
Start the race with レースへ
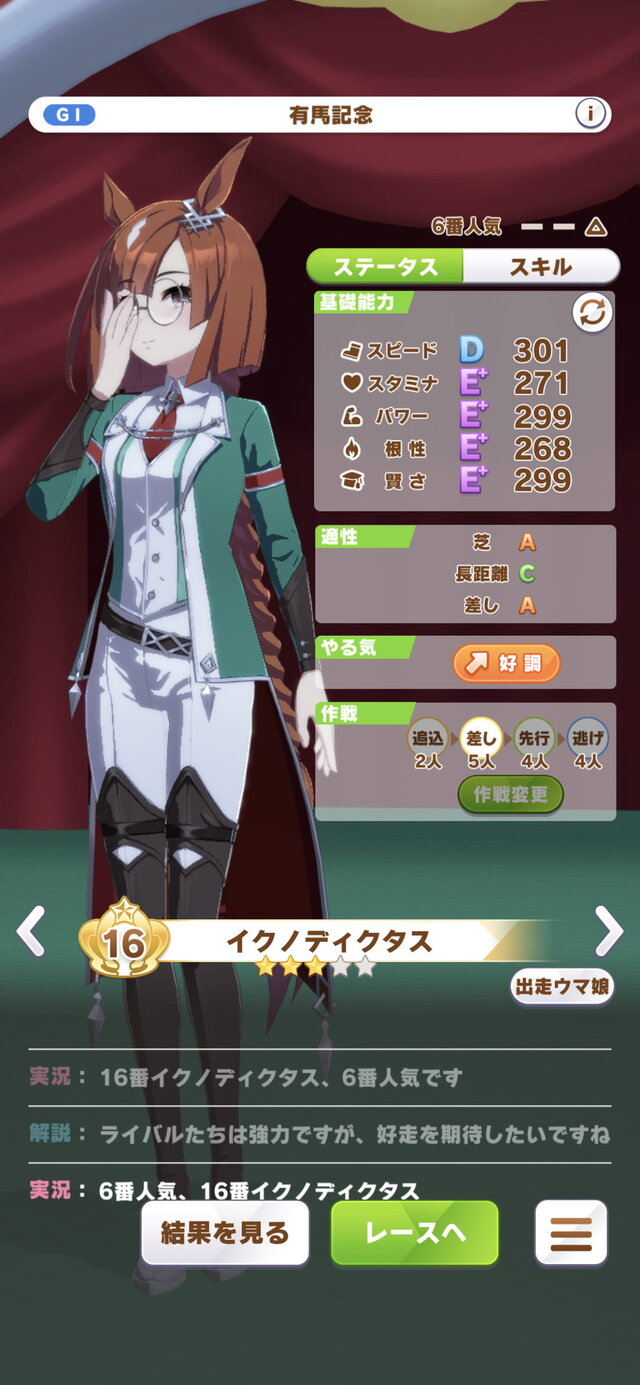pos(414,1233)
